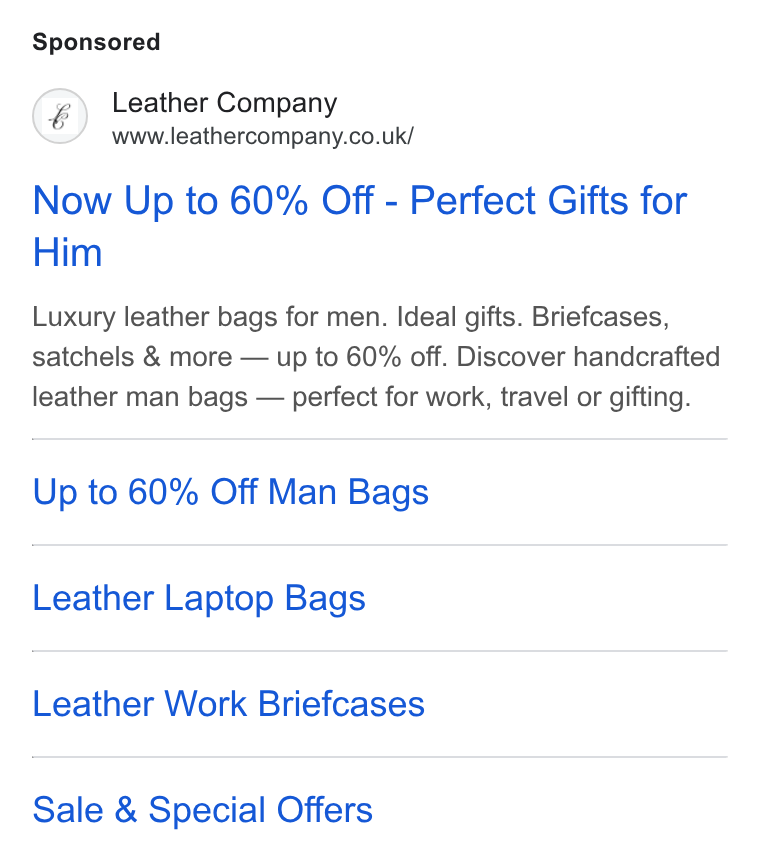Go to Leather Laptop Bags
The image size is (760, 862).
(199, 598)
